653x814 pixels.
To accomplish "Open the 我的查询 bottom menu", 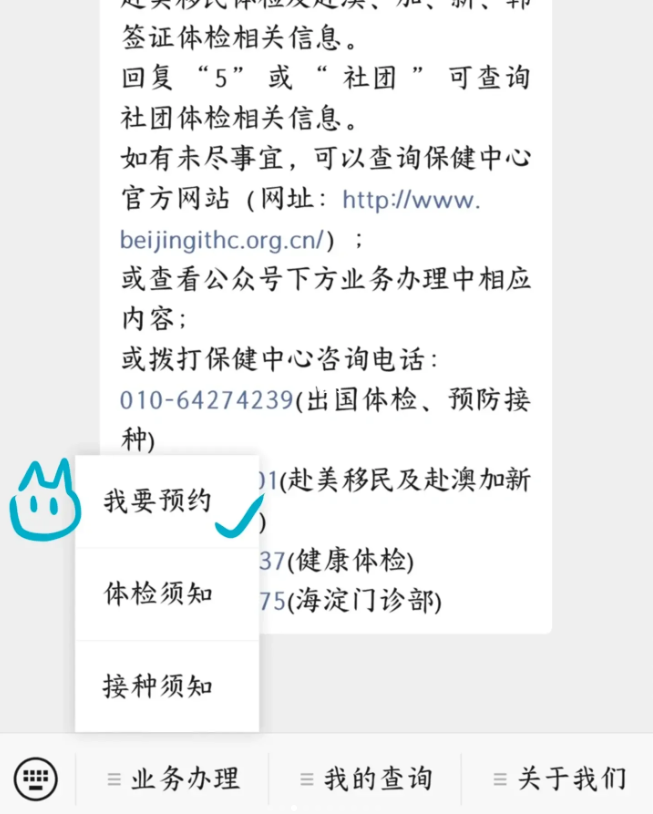I will 367,779.
